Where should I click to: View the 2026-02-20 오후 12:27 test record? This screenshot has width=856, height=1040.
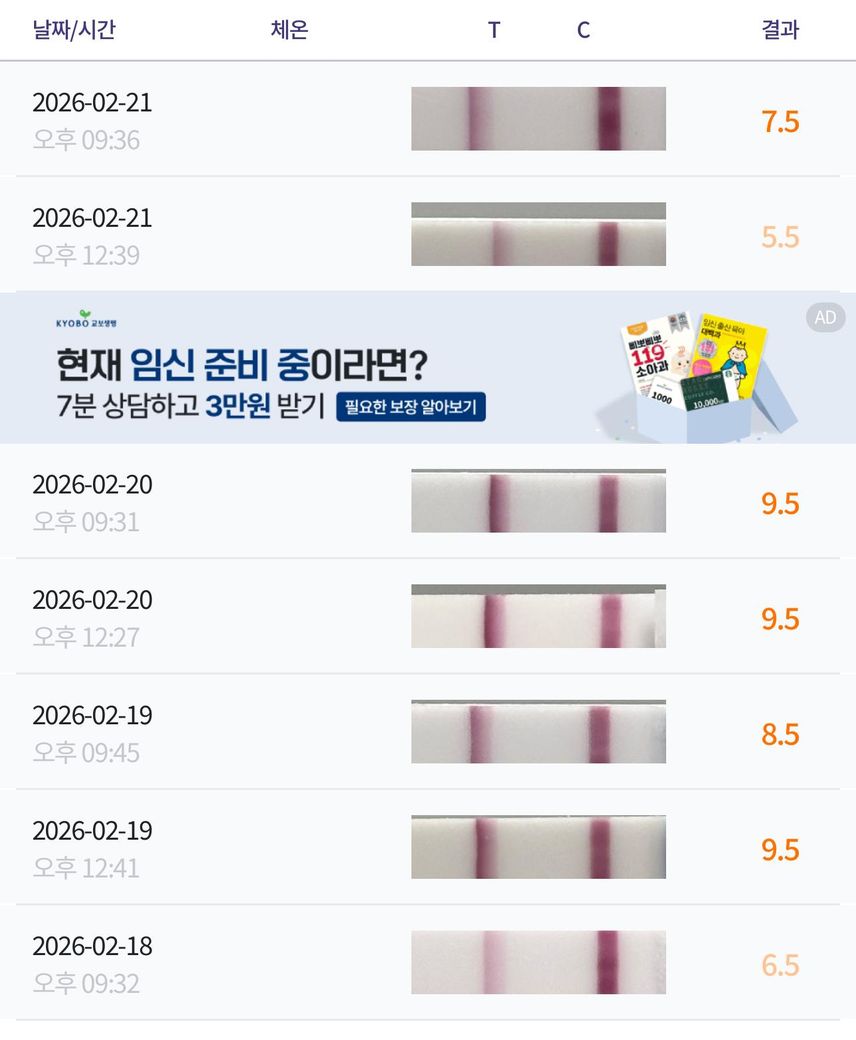point(92,617)
